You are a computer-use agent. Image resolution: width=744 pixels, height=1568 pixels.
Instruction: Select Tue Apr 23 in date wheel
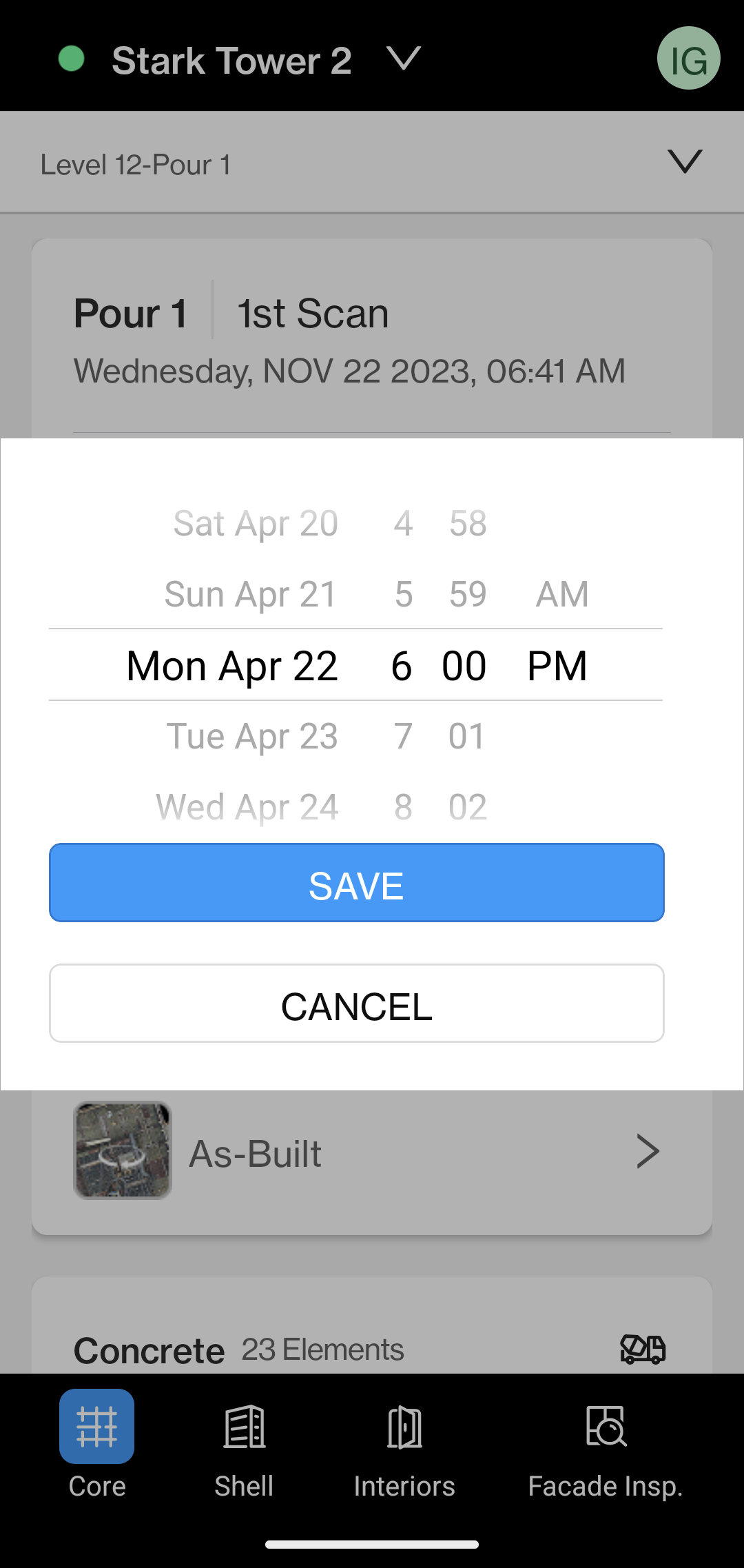click(252, 736)
